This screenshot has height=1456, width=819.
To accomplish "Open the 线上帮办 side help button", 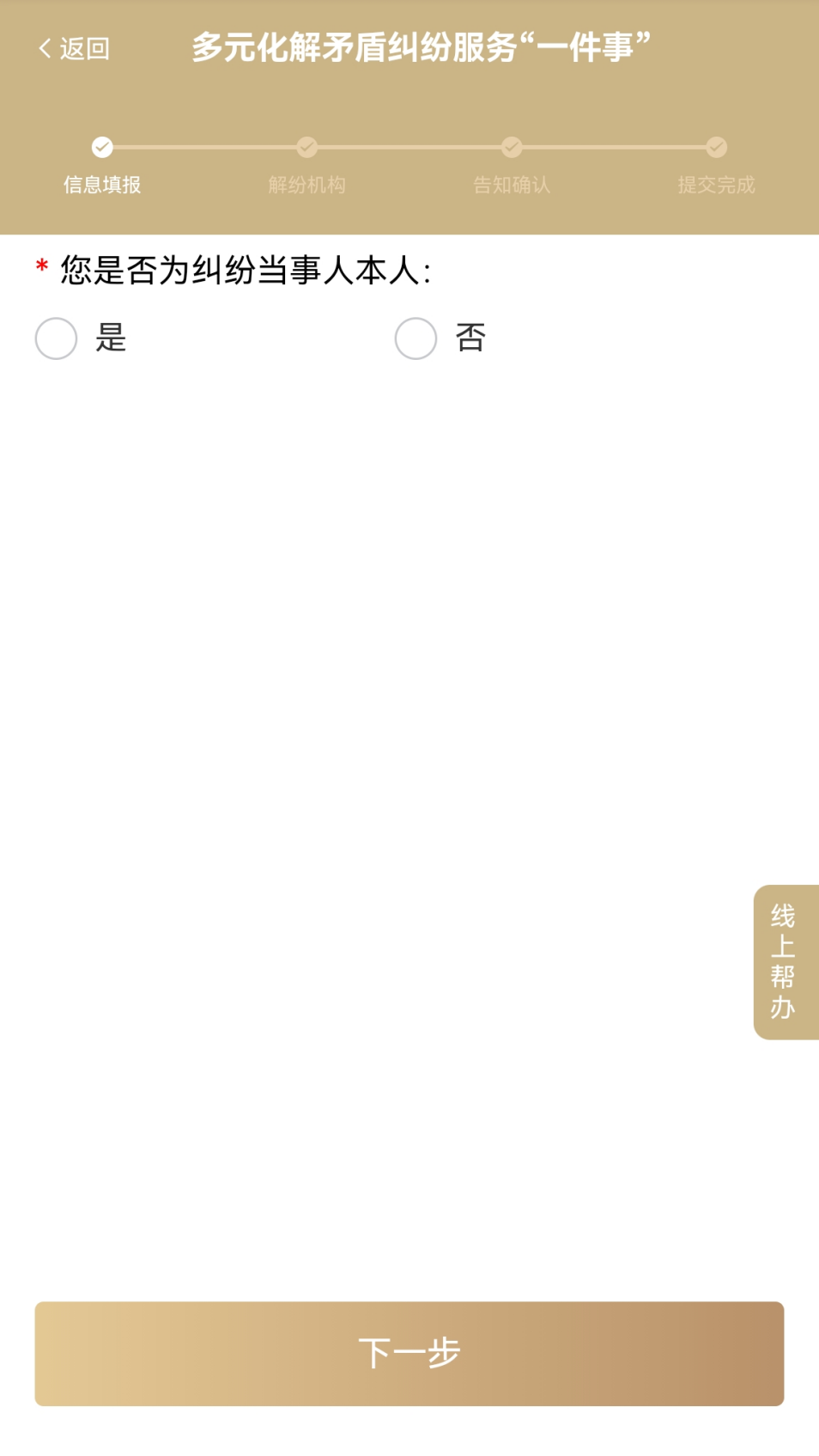I will pos(785,961).
